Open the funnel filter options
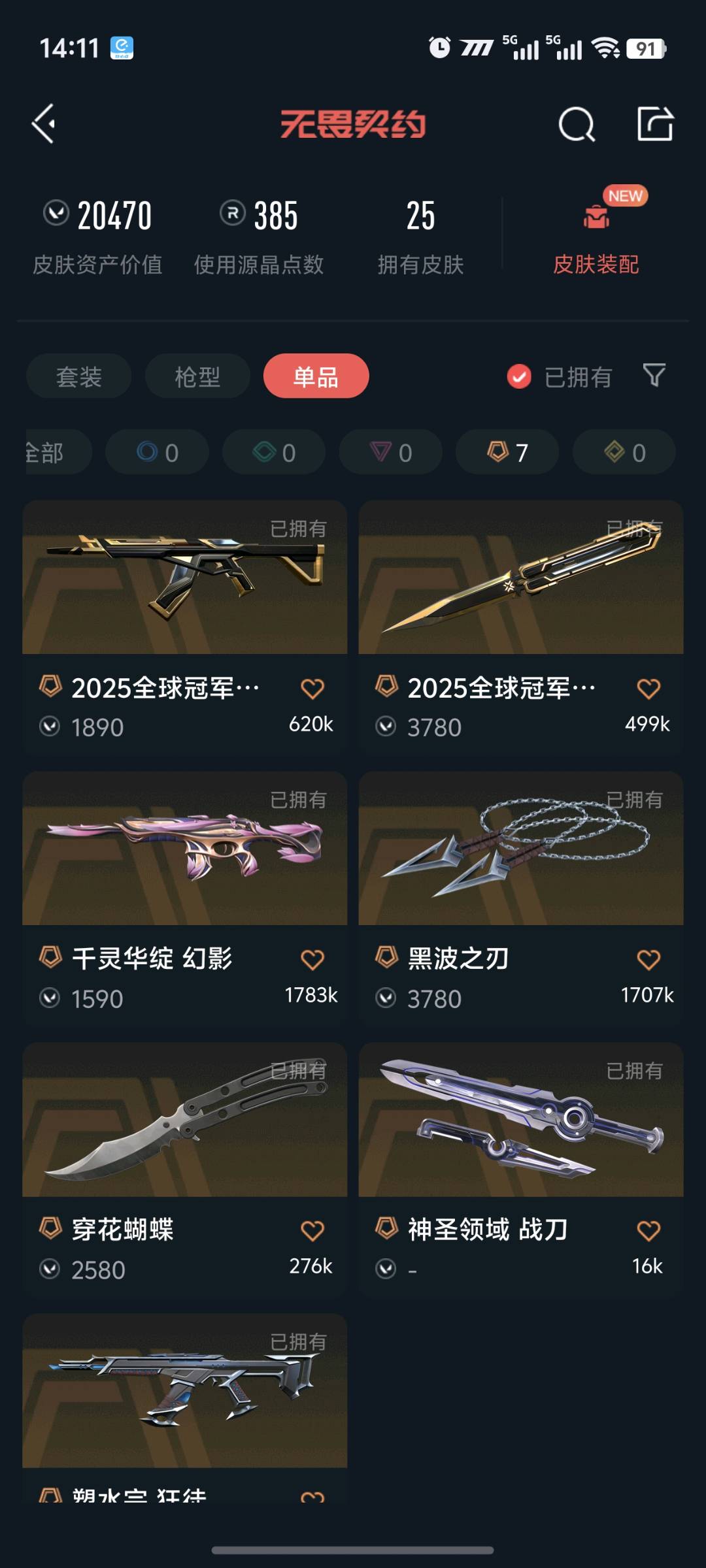 [x=654, y=376]
